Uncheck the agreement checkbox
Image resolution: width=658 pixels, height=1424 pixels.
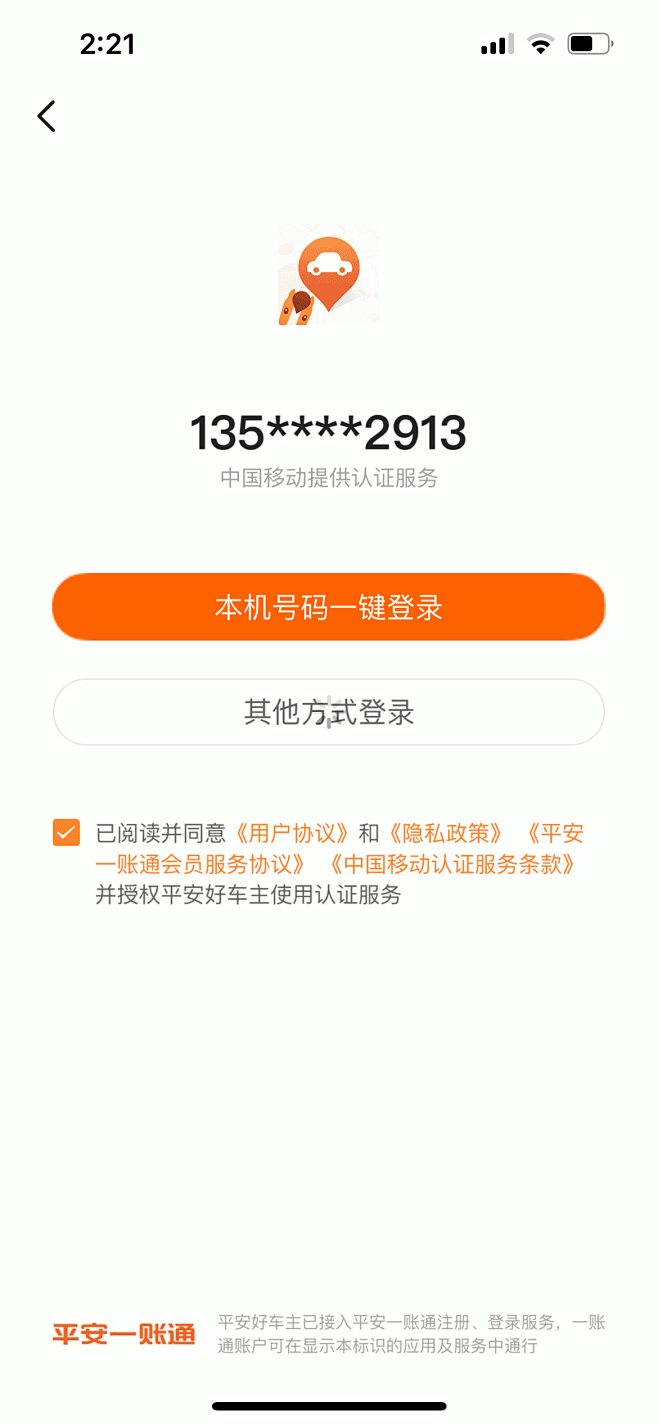click(66, 832)
